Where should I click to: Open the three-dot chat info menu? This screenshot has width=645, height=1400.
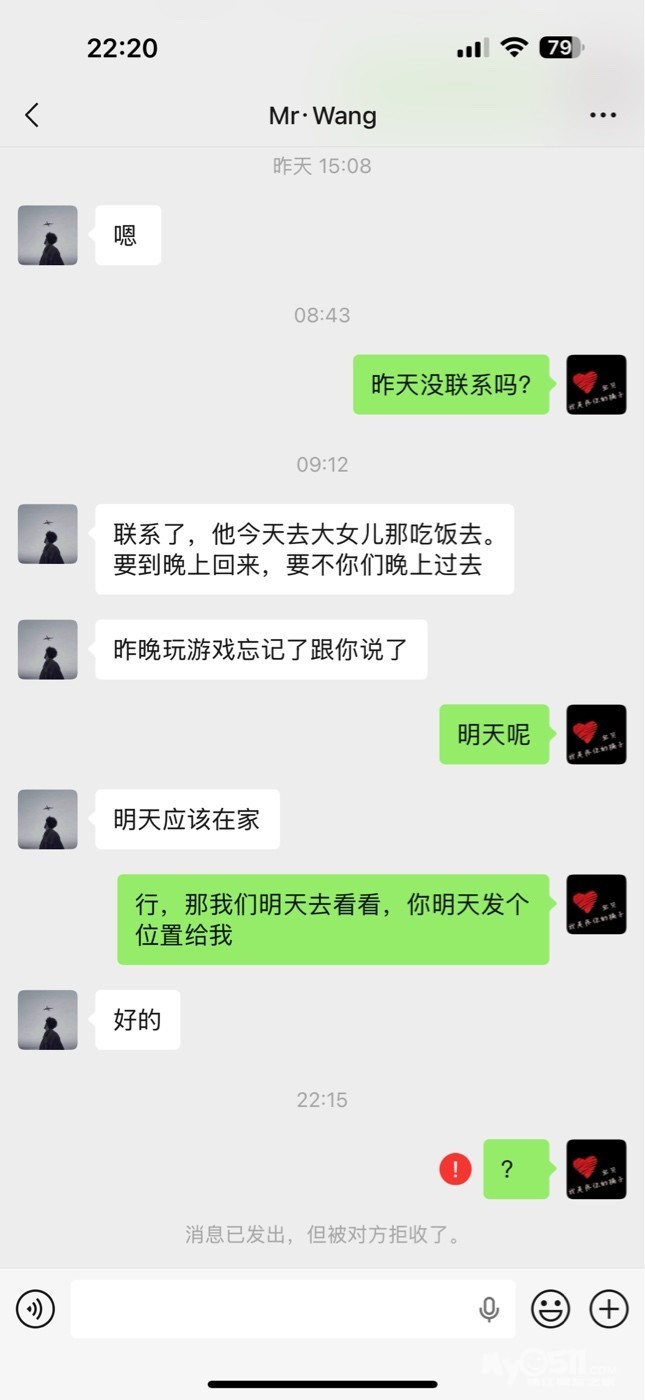[603, 115]
